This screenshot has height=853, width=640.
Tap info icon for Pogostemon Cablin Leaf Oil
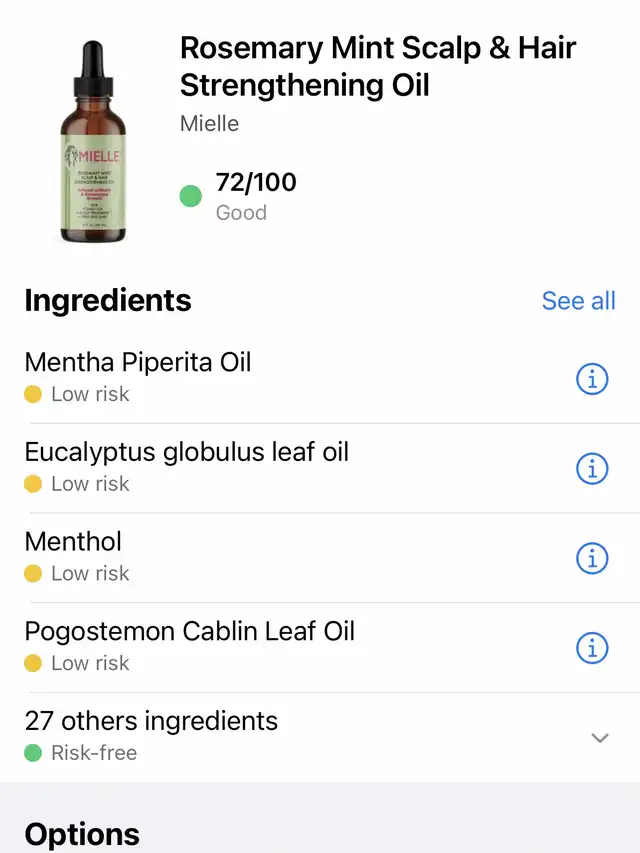pos(592,648)
